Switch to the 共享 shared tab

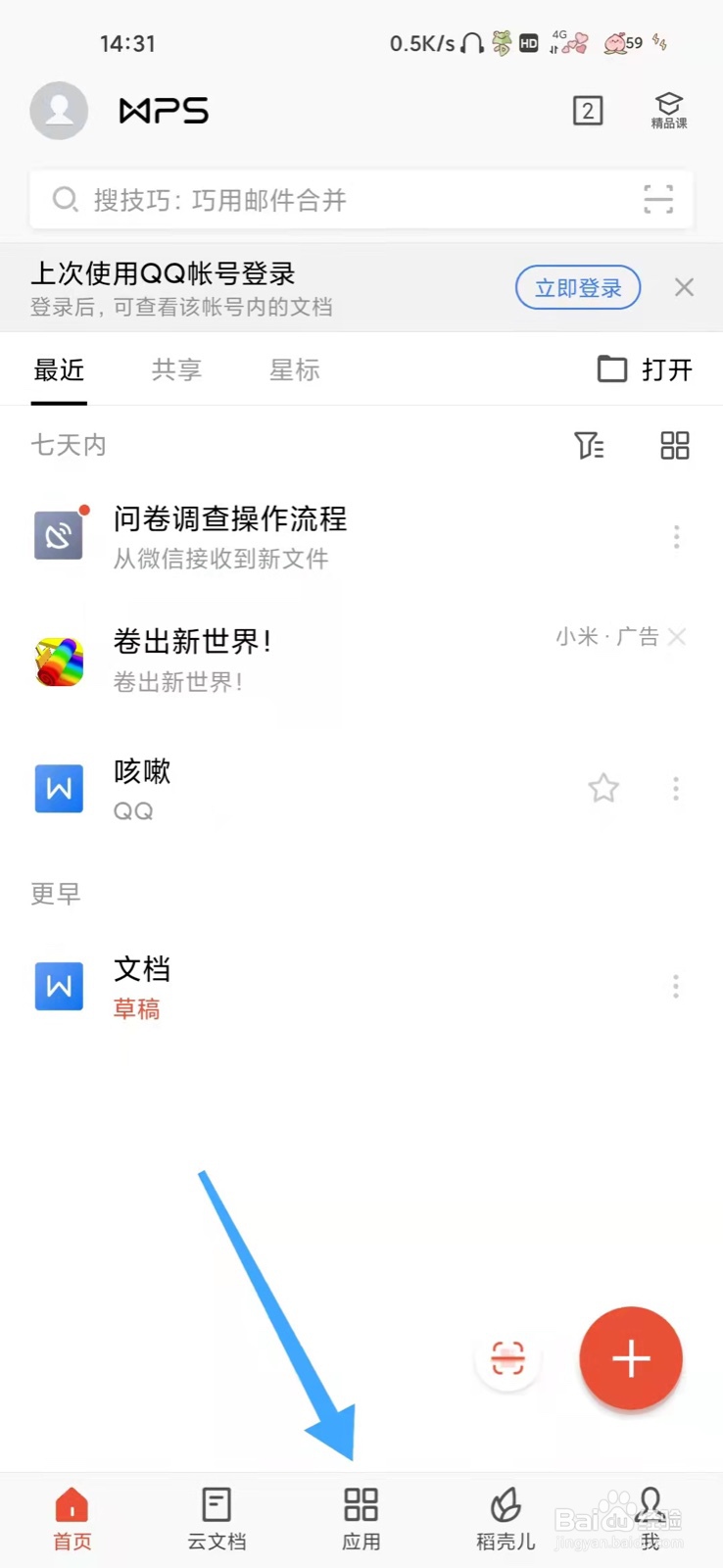pos(176,369)
